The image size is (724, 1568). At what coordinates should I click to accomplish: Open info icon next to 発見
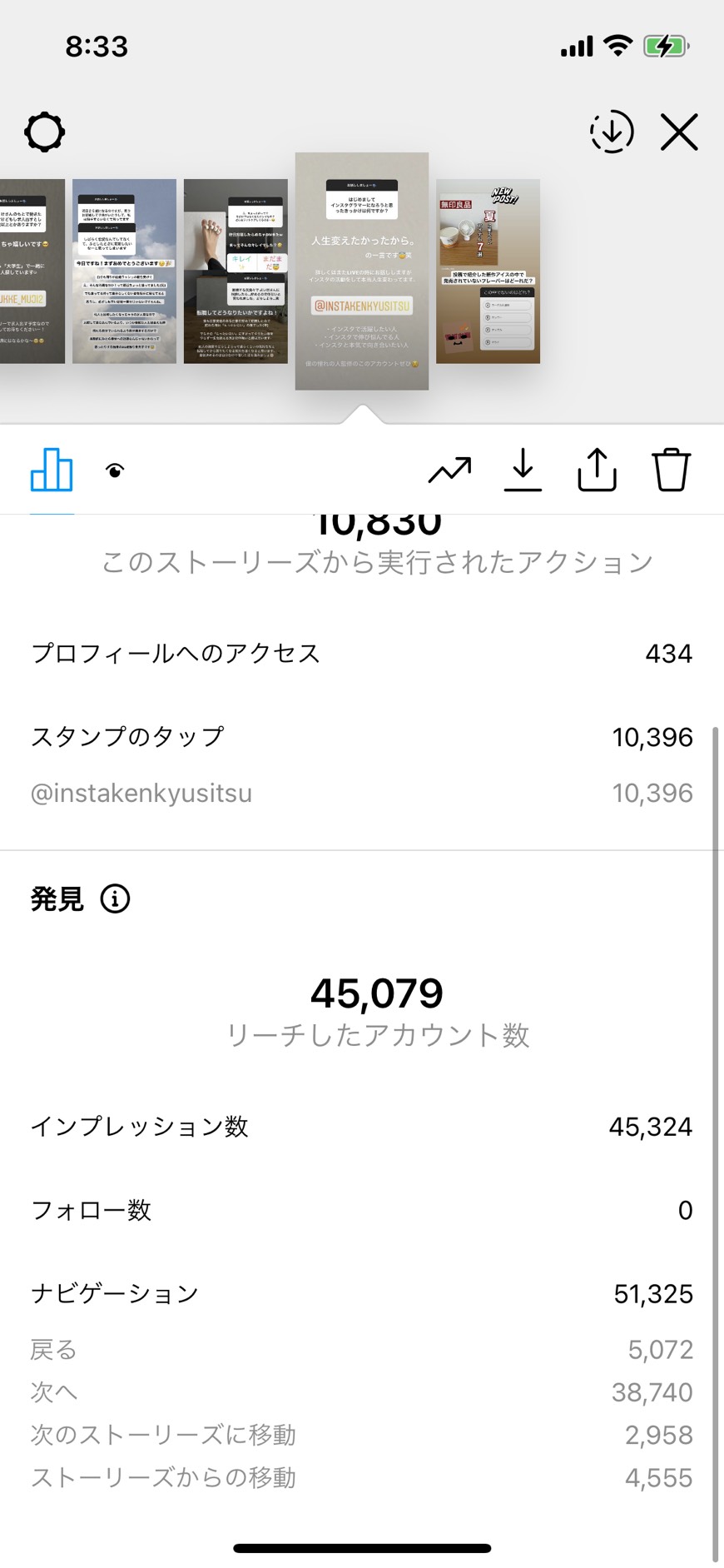pos(115,898)
